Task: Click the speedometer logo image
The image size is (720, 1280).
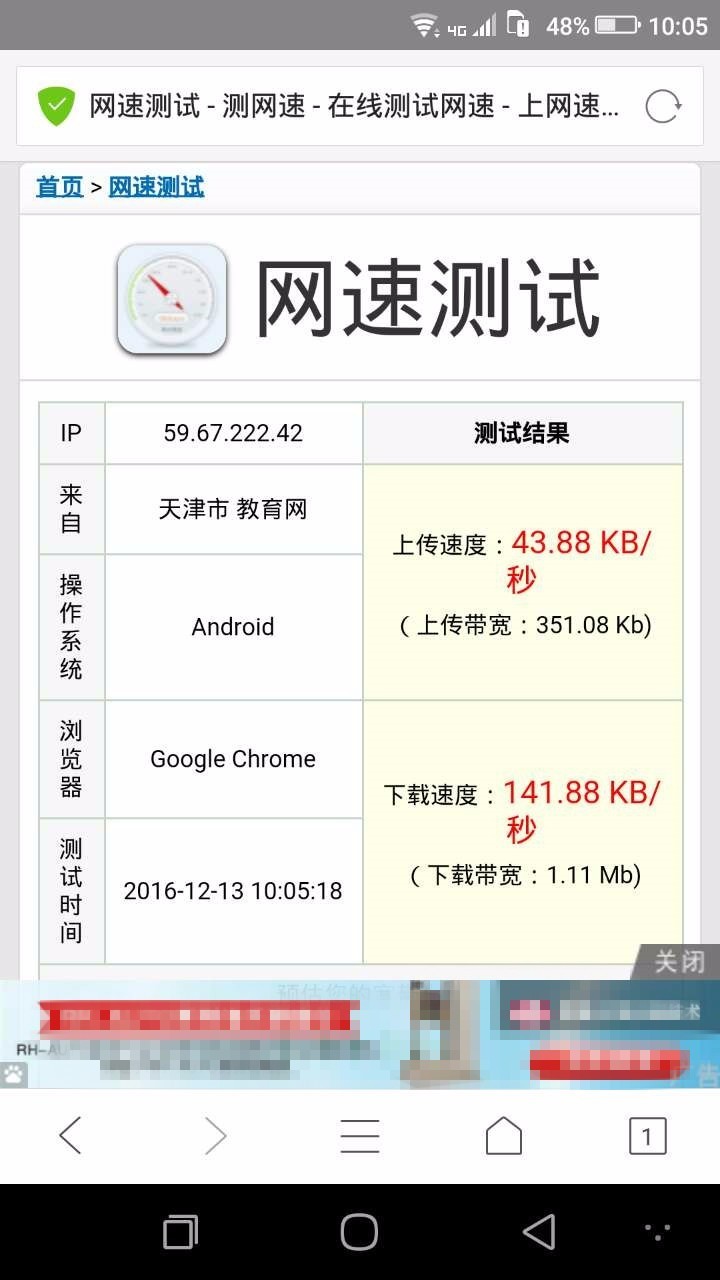Action: pyautogui.click(x=171, y=297)
